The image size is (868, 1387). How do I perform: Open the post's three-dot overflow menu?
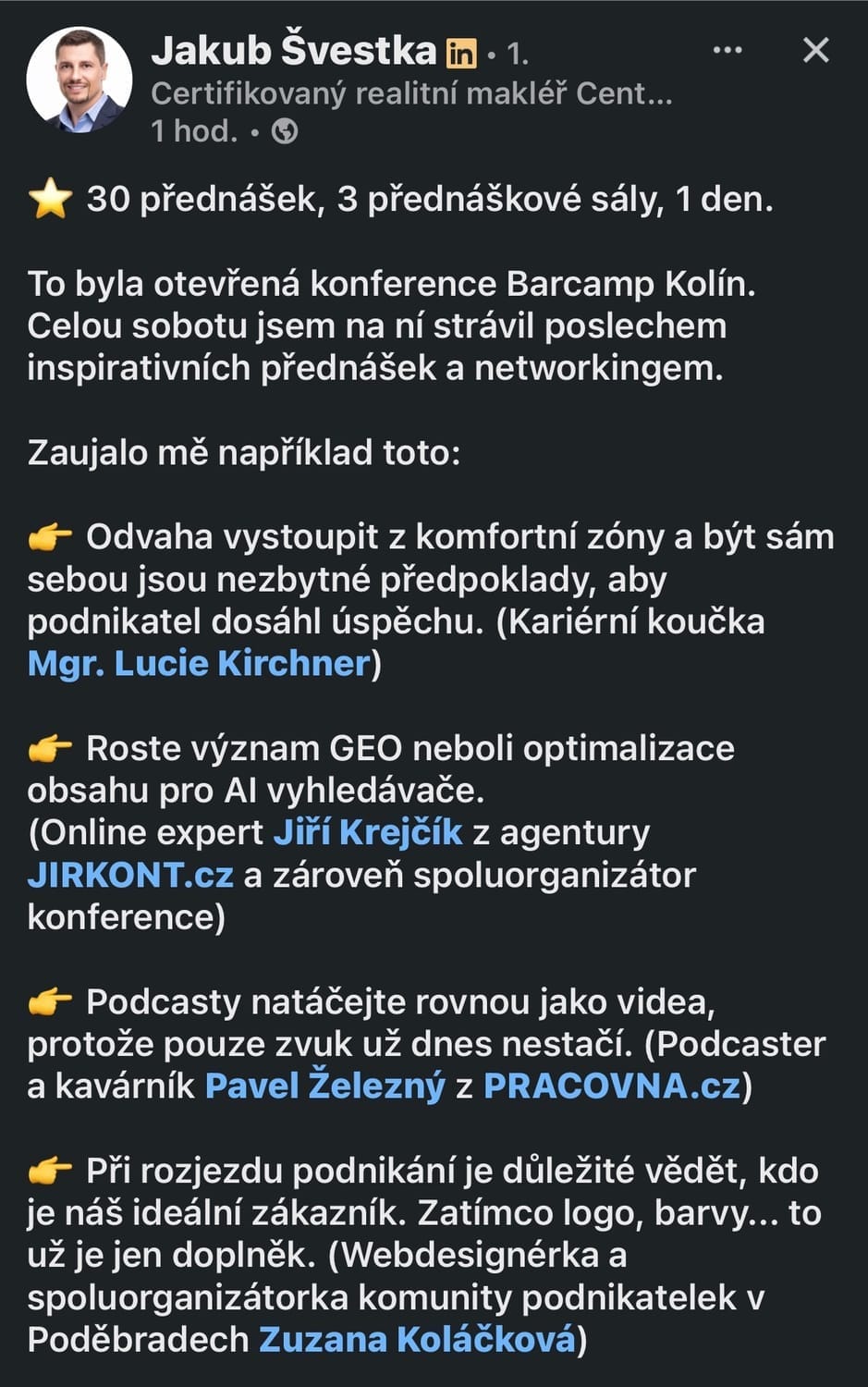coord(727,50)
